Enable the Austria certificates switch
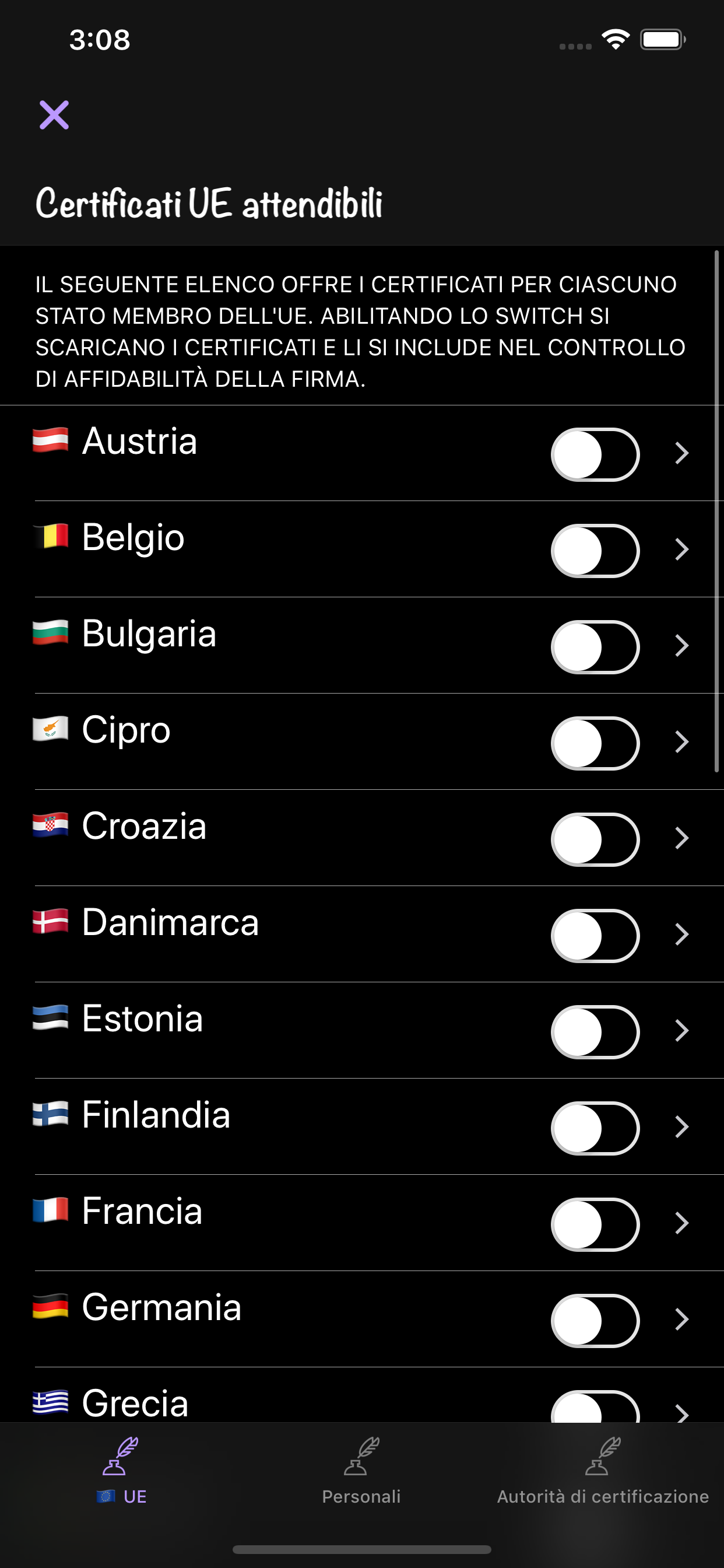Image resolution: width=724 pixels, height=1568 pixels. coord(595,454)
